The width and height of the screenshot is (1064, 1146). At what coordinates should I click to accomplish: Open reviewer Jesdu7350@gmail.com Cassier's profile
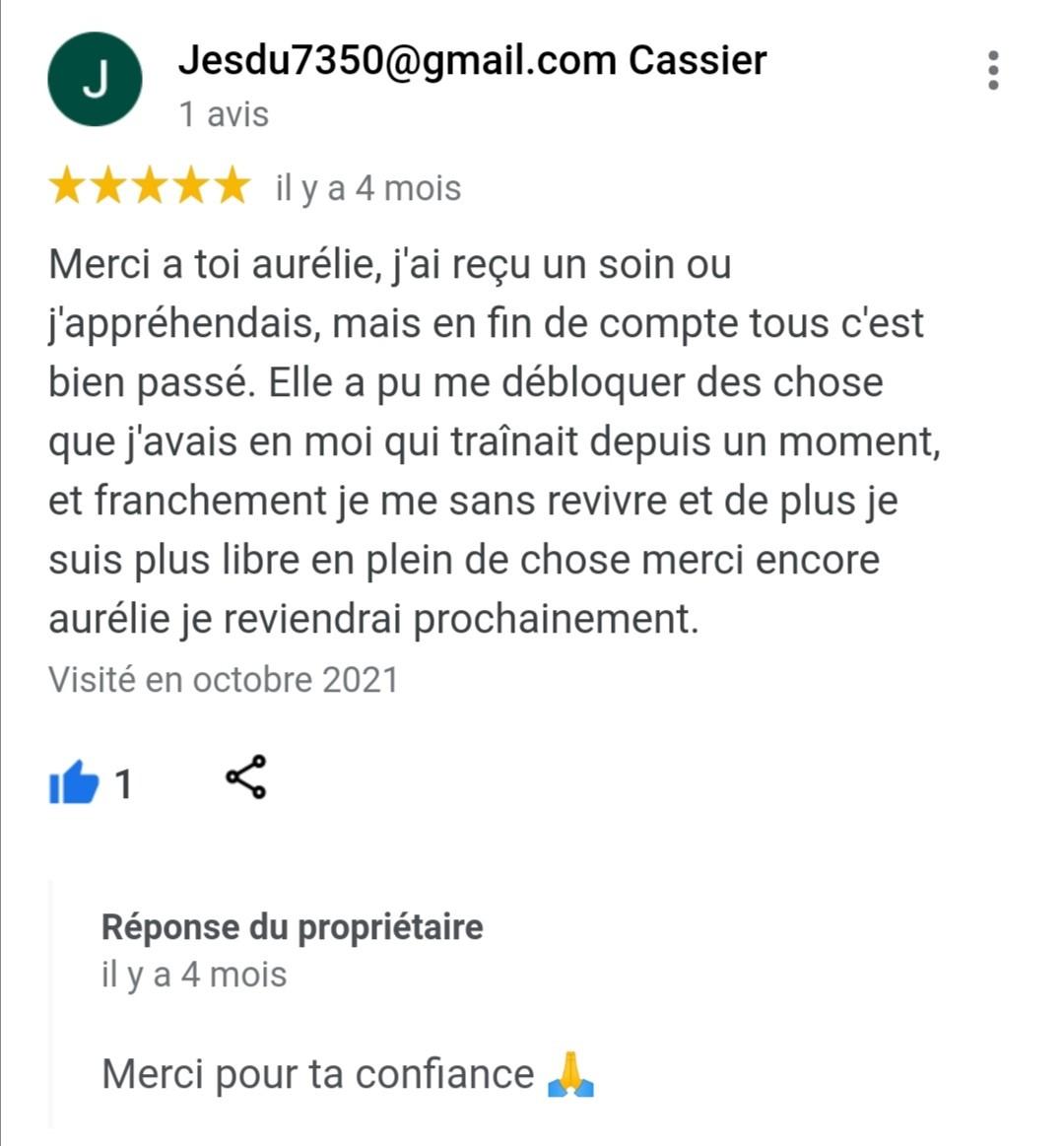tap(471, 61)
